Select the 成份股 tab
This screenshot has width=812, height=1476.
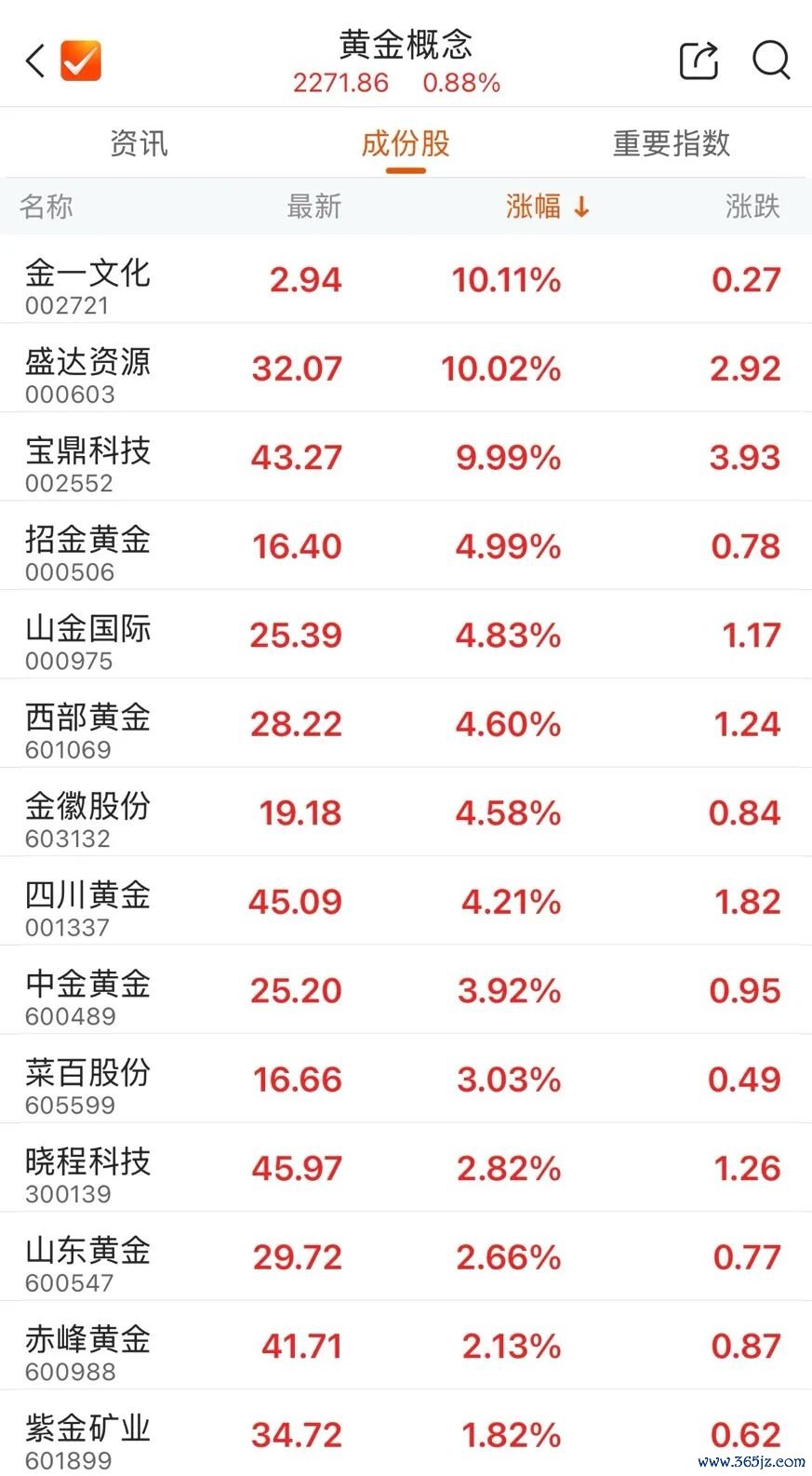point(406,143)
